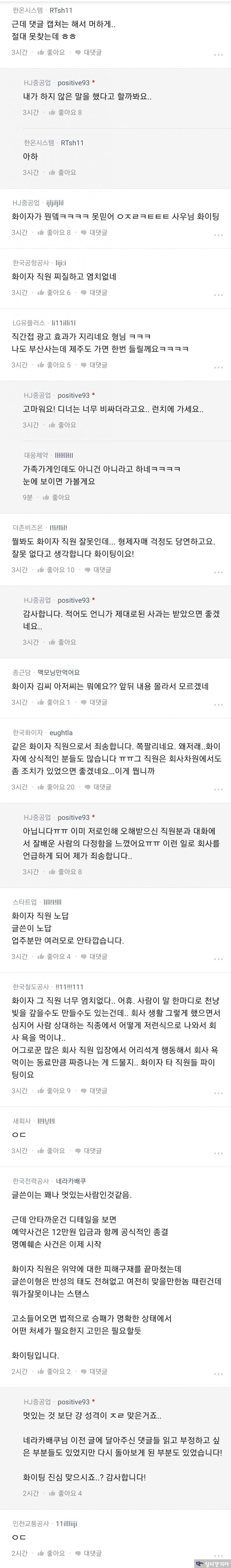Screen dimensions: 231x1568
Task: Reply to the 한국공항공사 user's comment
Action: pyautogui.click(x=93, y=293)
